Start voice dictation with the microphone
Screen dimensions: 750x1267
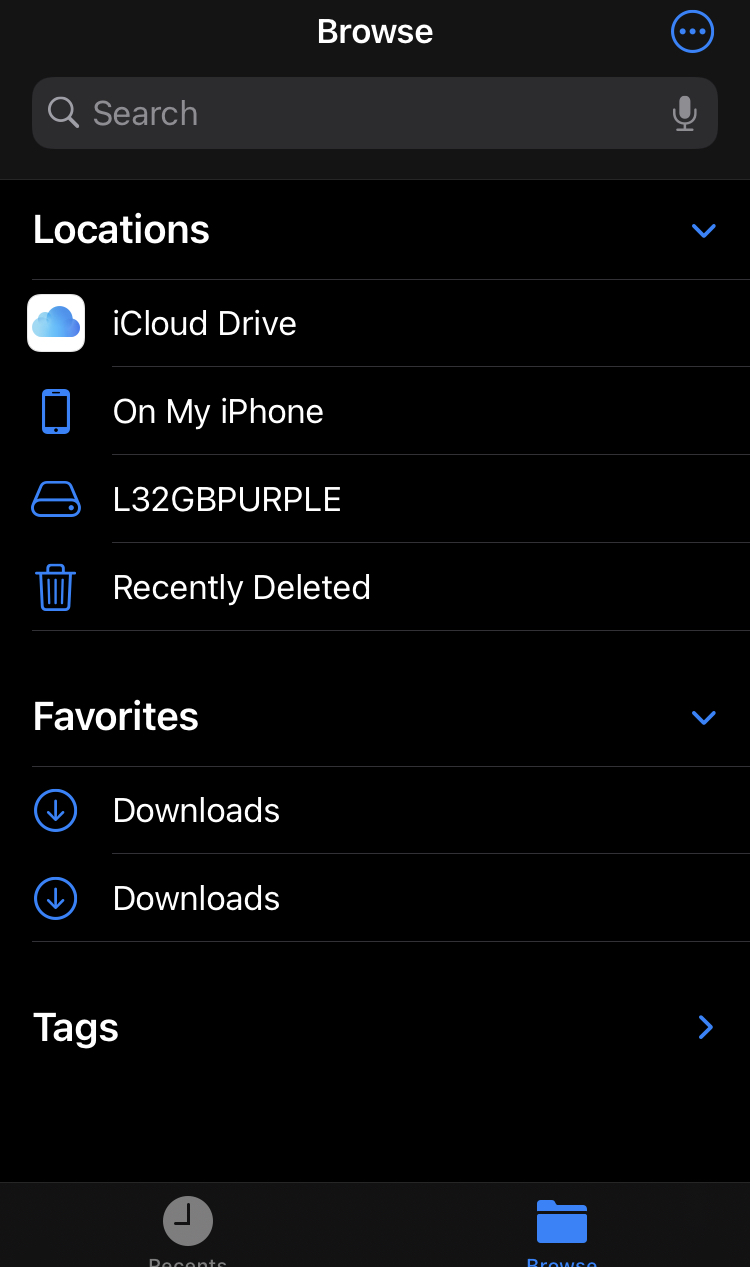pyautogui.click(x=684, y=113)
